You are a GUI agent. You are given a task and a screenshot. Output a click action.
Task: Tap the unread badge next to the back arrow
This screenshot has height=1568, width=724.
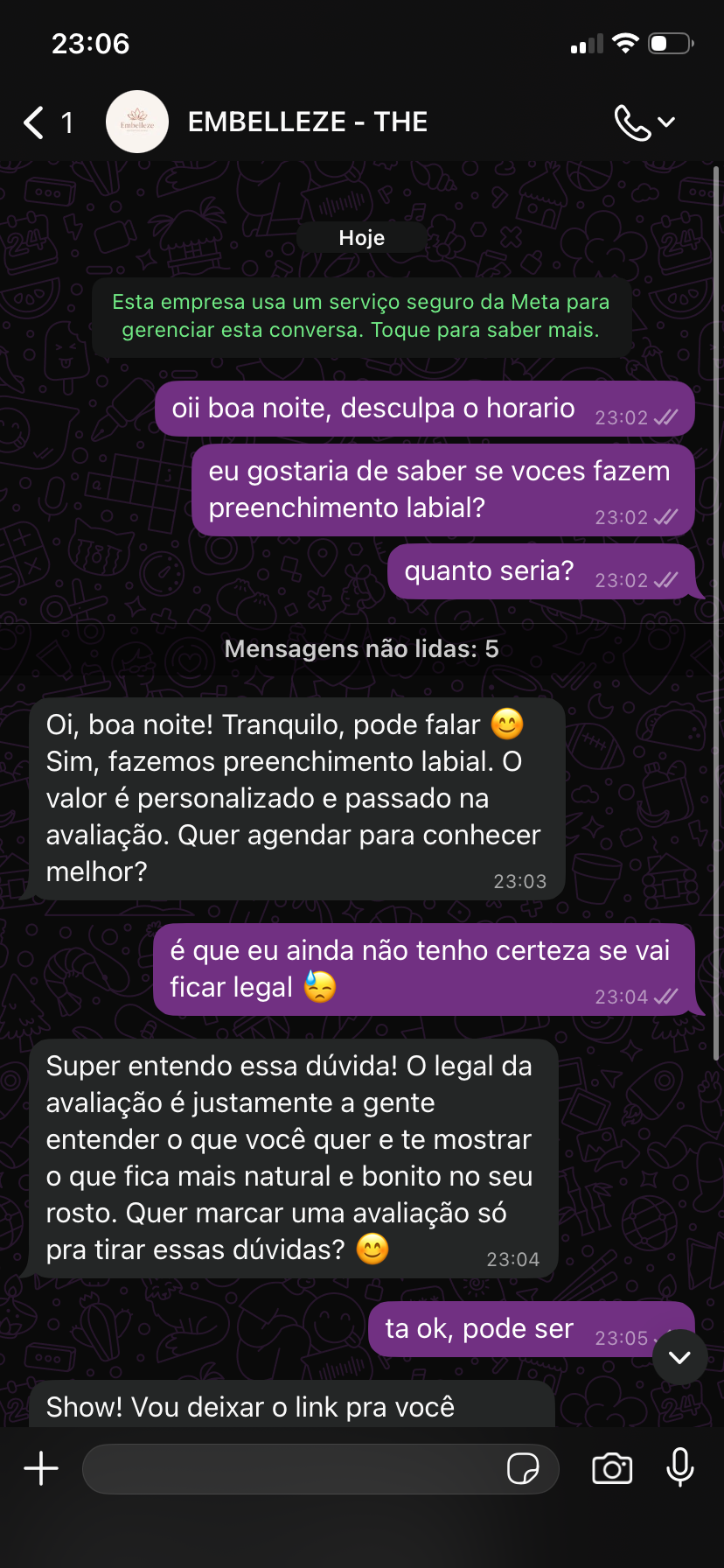coord(68,123)
